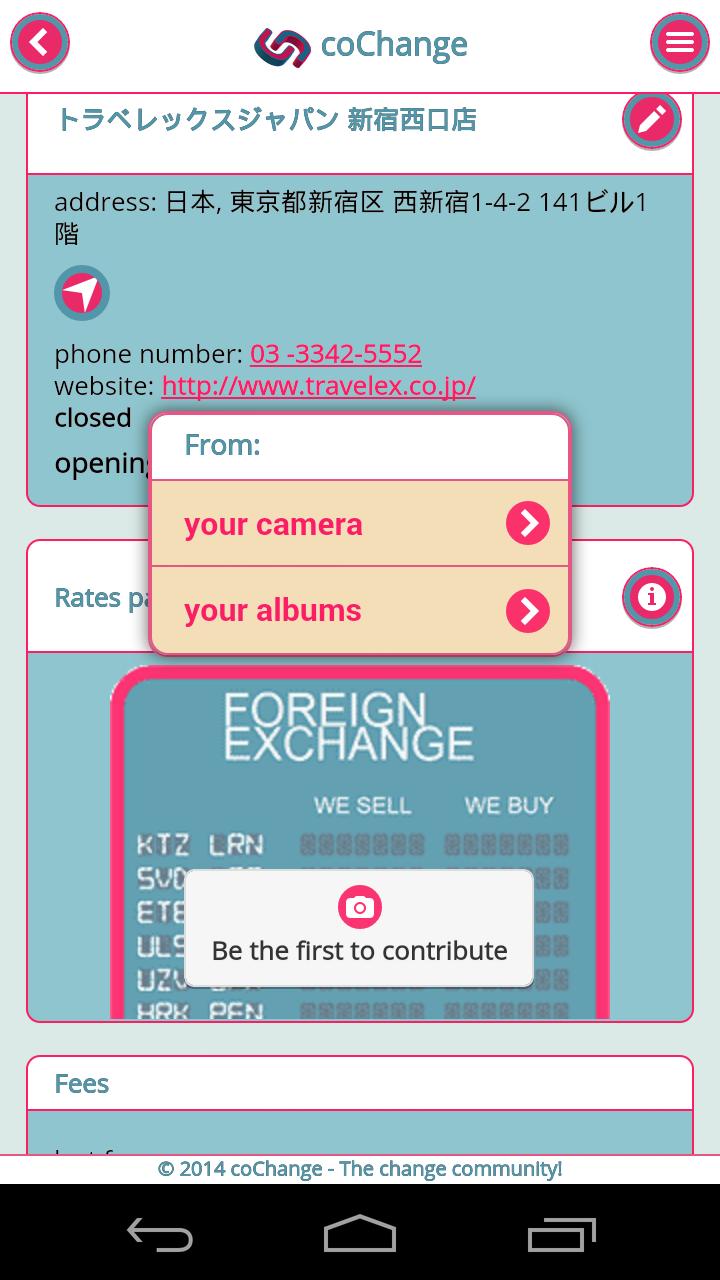
Task: Select 'your albums' as photo source
Action: pos(360,611)
